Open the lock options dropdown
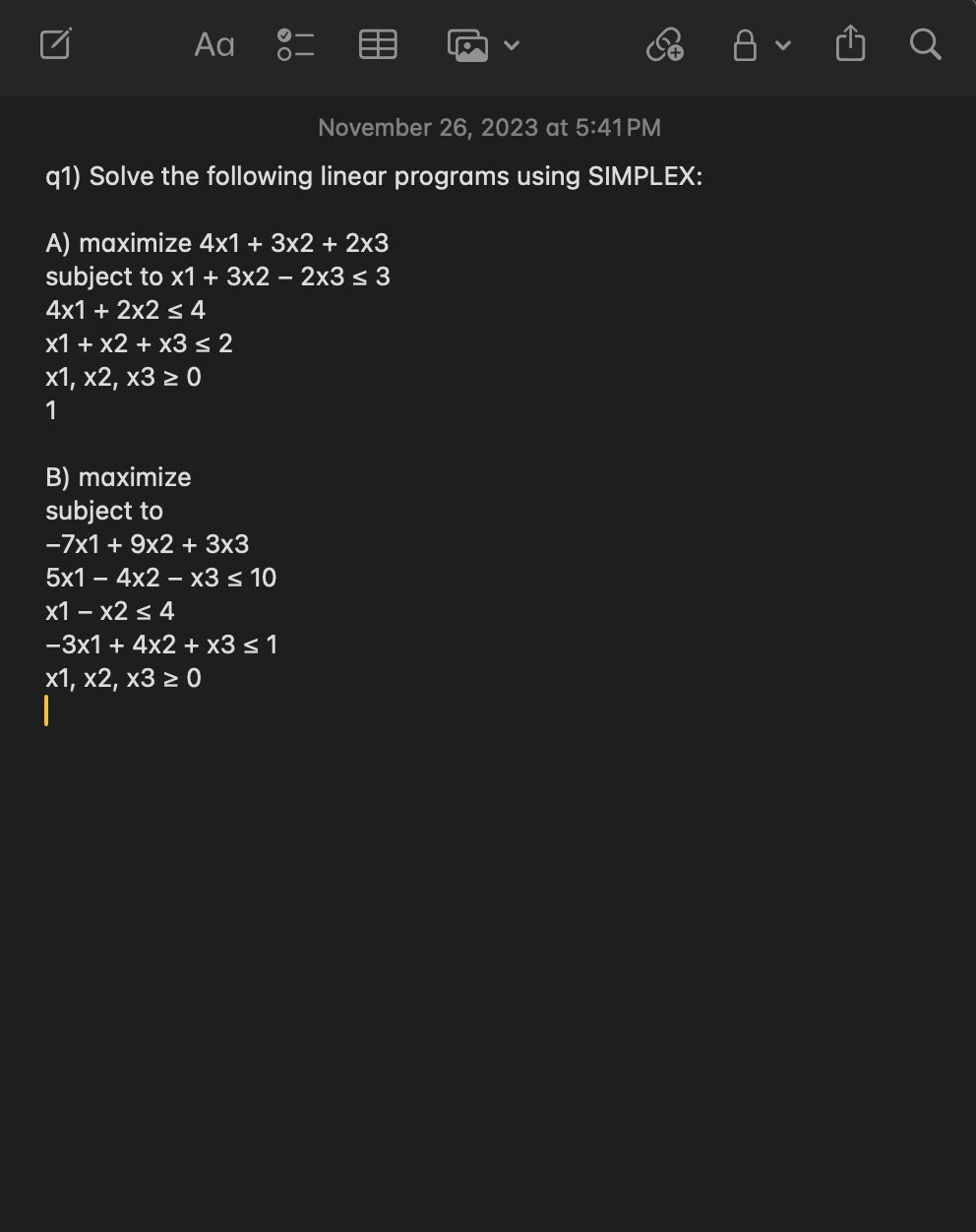 point(782,45)
